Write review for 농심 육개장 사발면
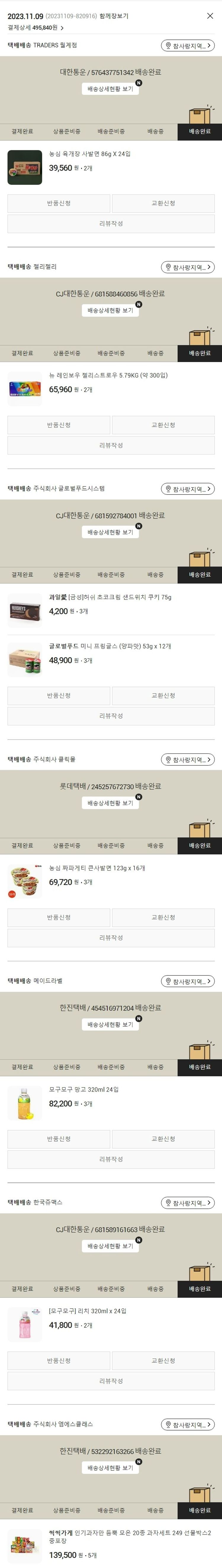Viewport: 222px width, 1568px height. pos(111,224)
